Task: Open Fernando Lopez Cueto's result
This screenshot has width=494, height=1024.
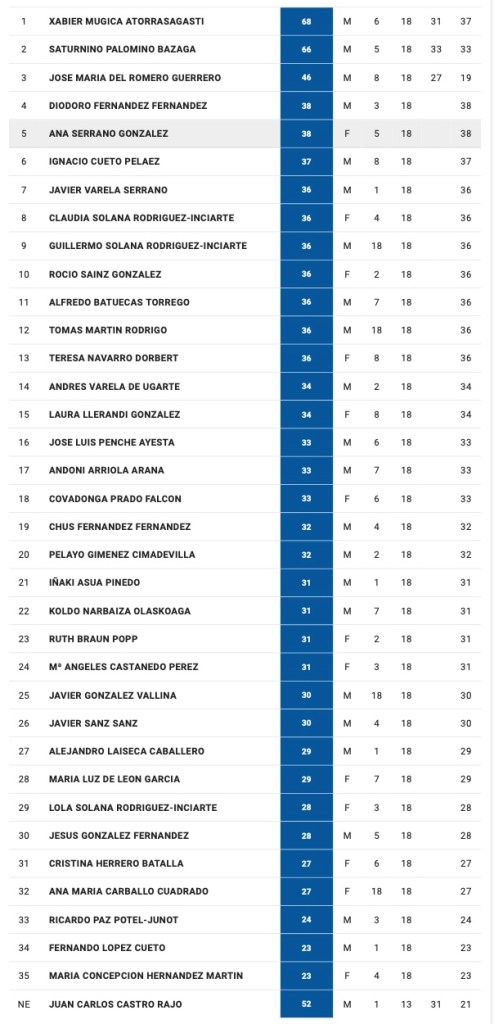Action: 247,948
